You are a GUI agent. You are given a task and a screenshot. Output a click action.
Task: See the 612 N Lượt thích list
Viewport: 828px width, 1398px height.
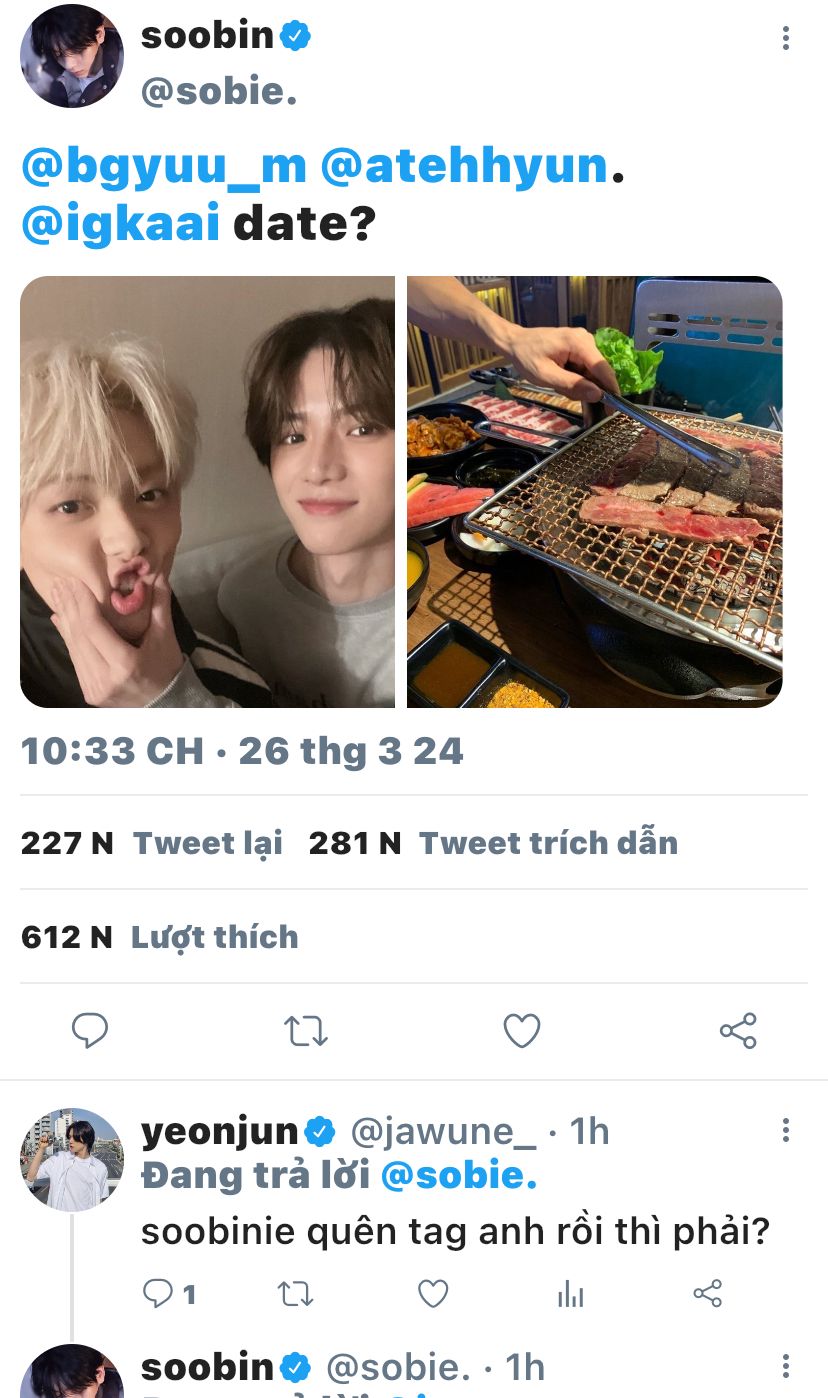pos(160,937)
